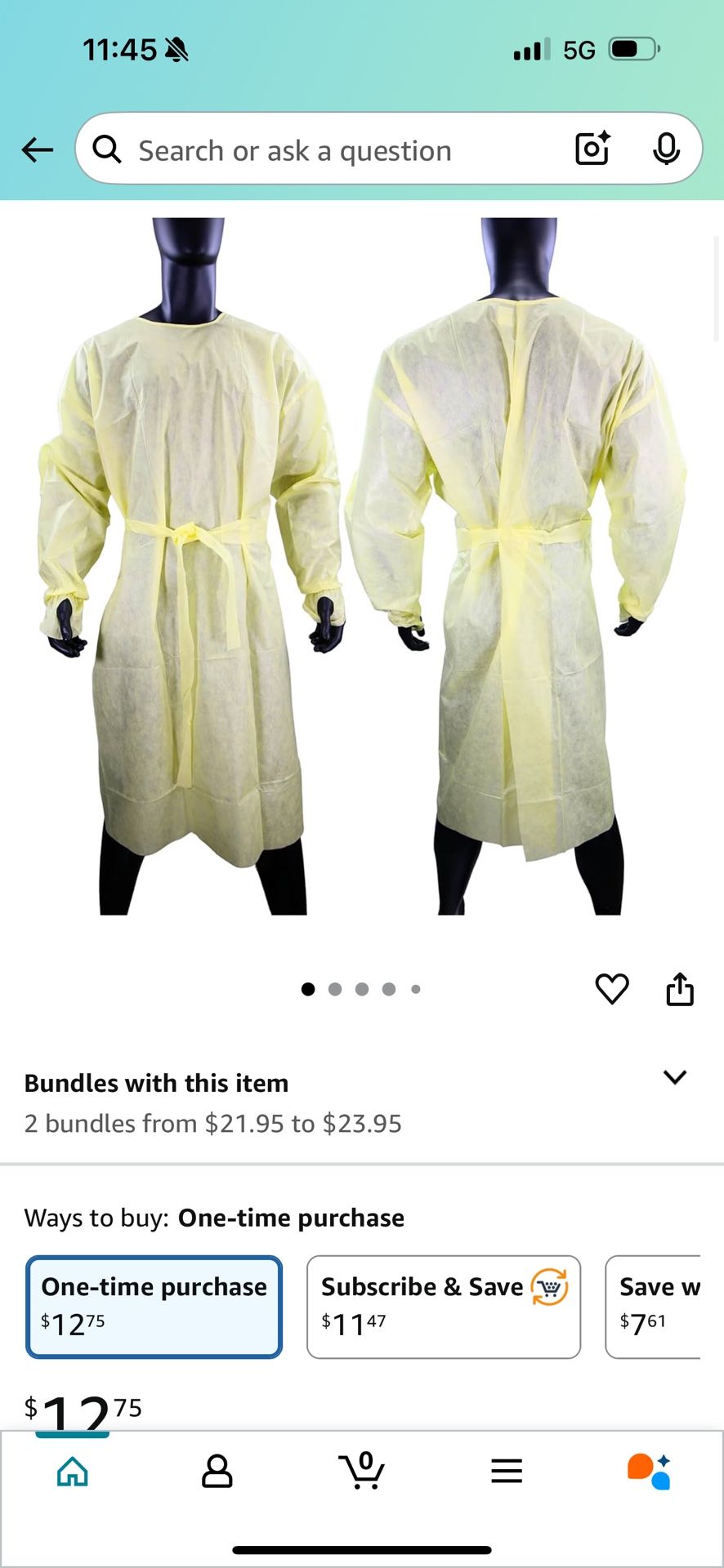Open the account profile tab
The width and height of the screenshot is (724, 1568).
point(217,1472)
